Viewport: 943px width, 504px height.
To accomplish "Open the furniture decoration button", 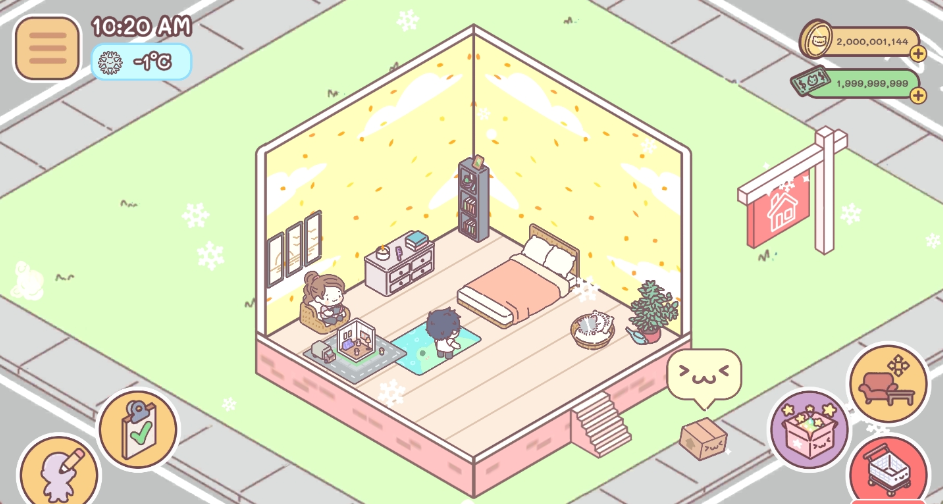I will tap(888, 385).
